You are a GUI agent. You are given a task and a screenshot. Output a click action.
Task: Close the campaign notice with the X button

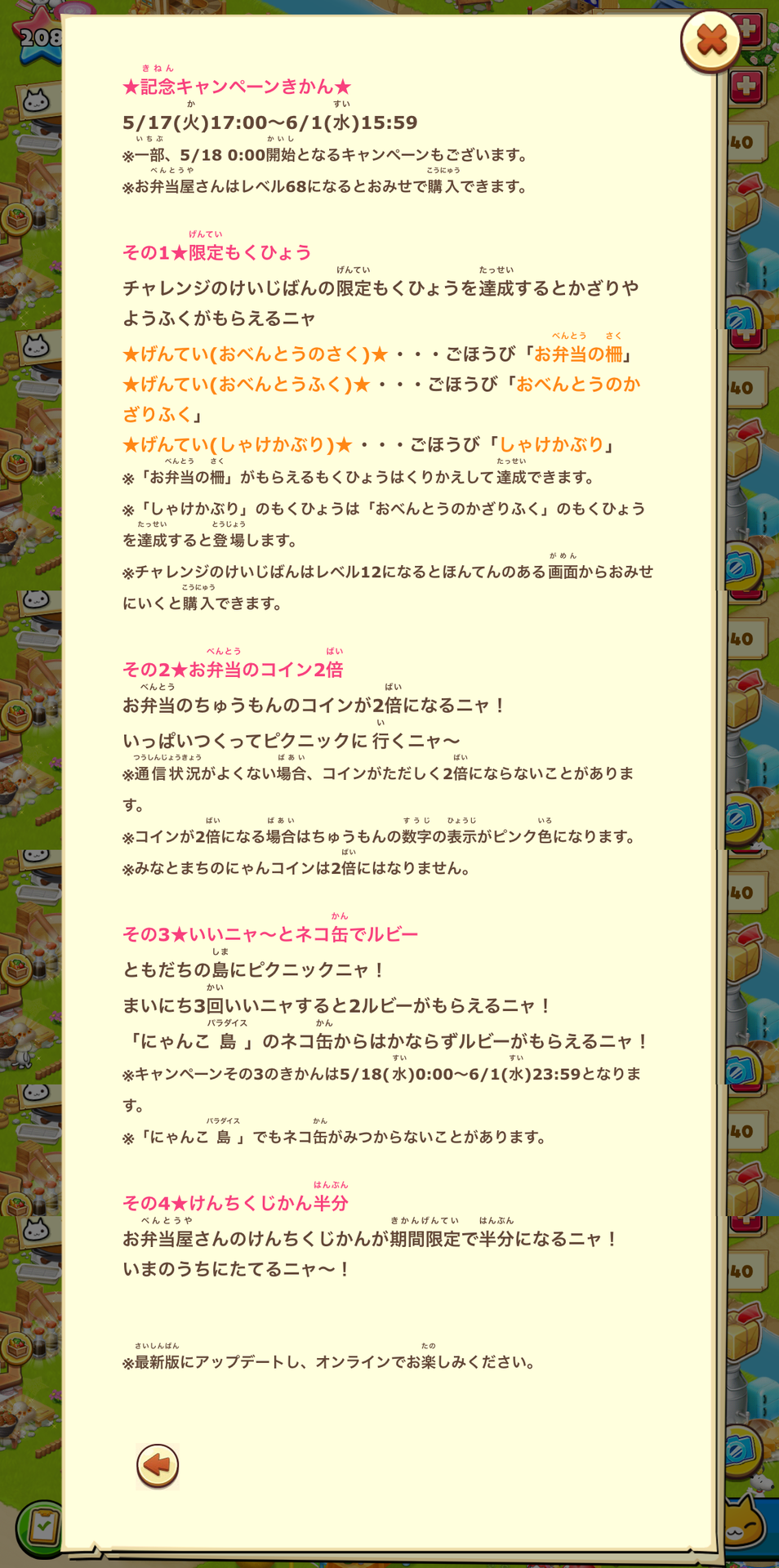[x=711, y=40]
